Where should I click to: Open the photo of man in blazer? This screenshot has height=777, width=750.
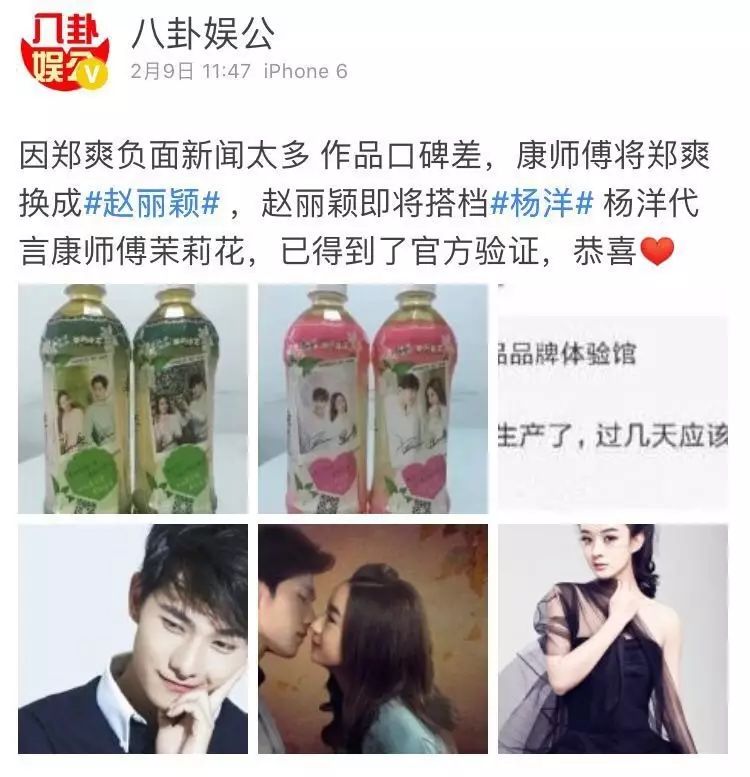[x=133, y=638]
